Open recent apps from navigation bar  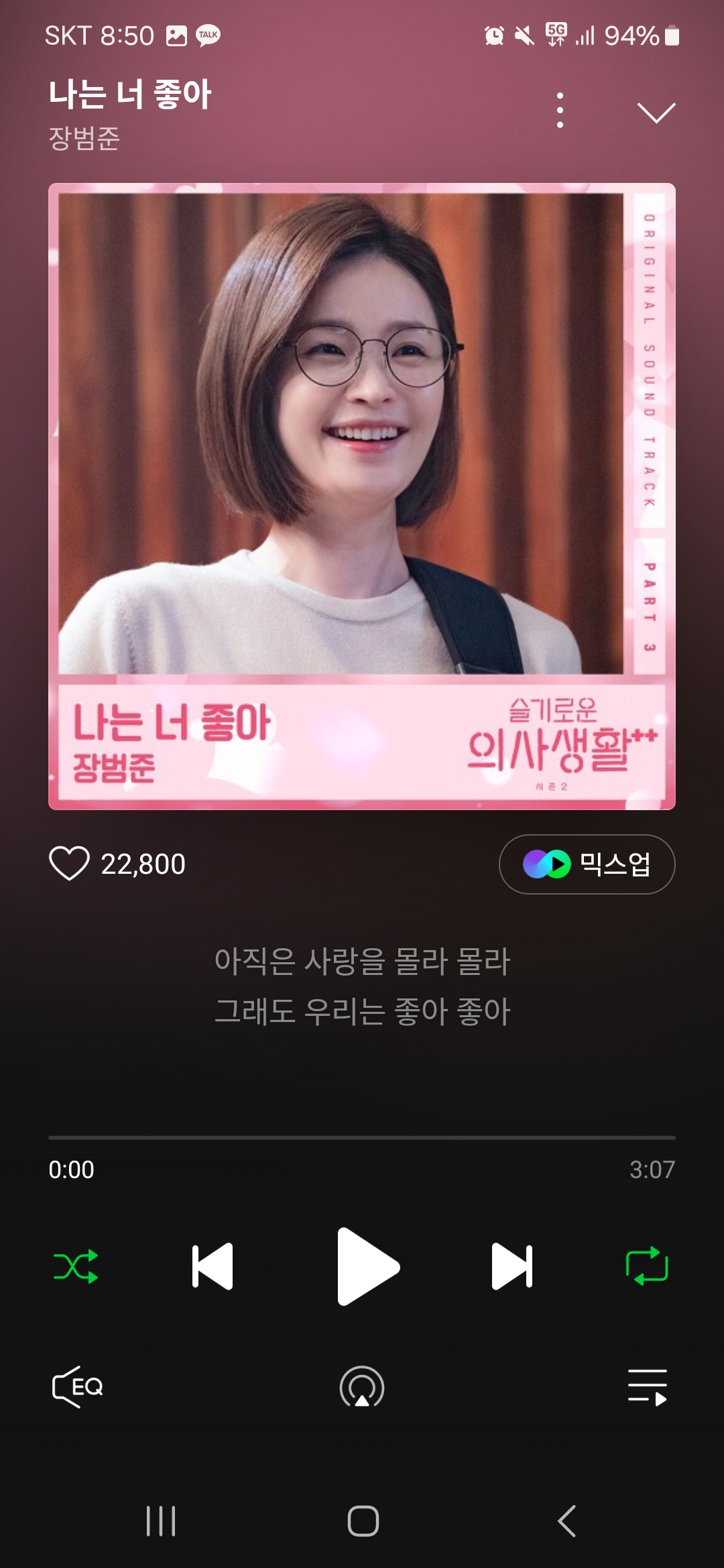(x=161, y=1520)
